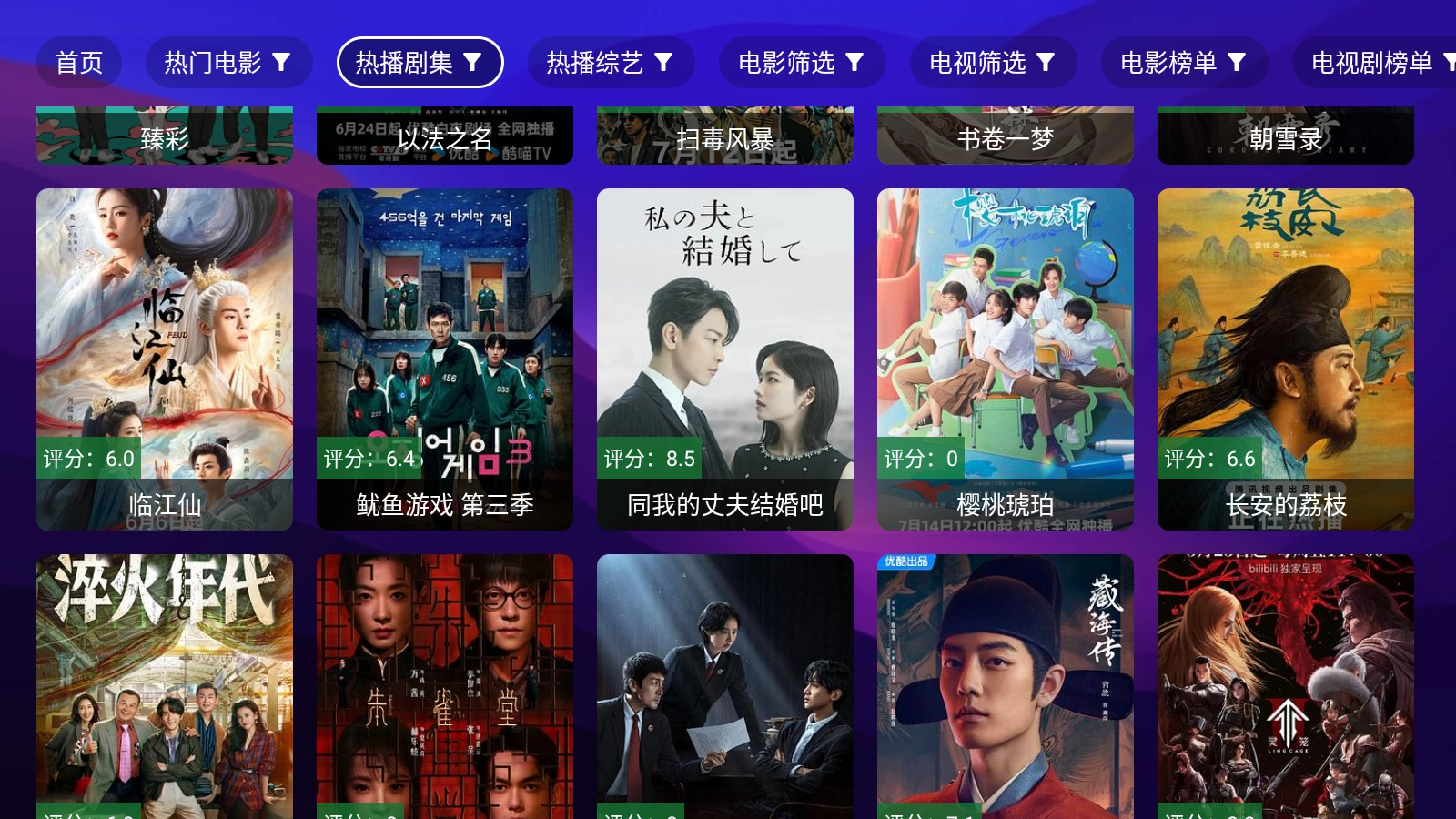Switch to the 热播综艺 tab
Viewport: 1456px width, 819px height.
[611, 63]
